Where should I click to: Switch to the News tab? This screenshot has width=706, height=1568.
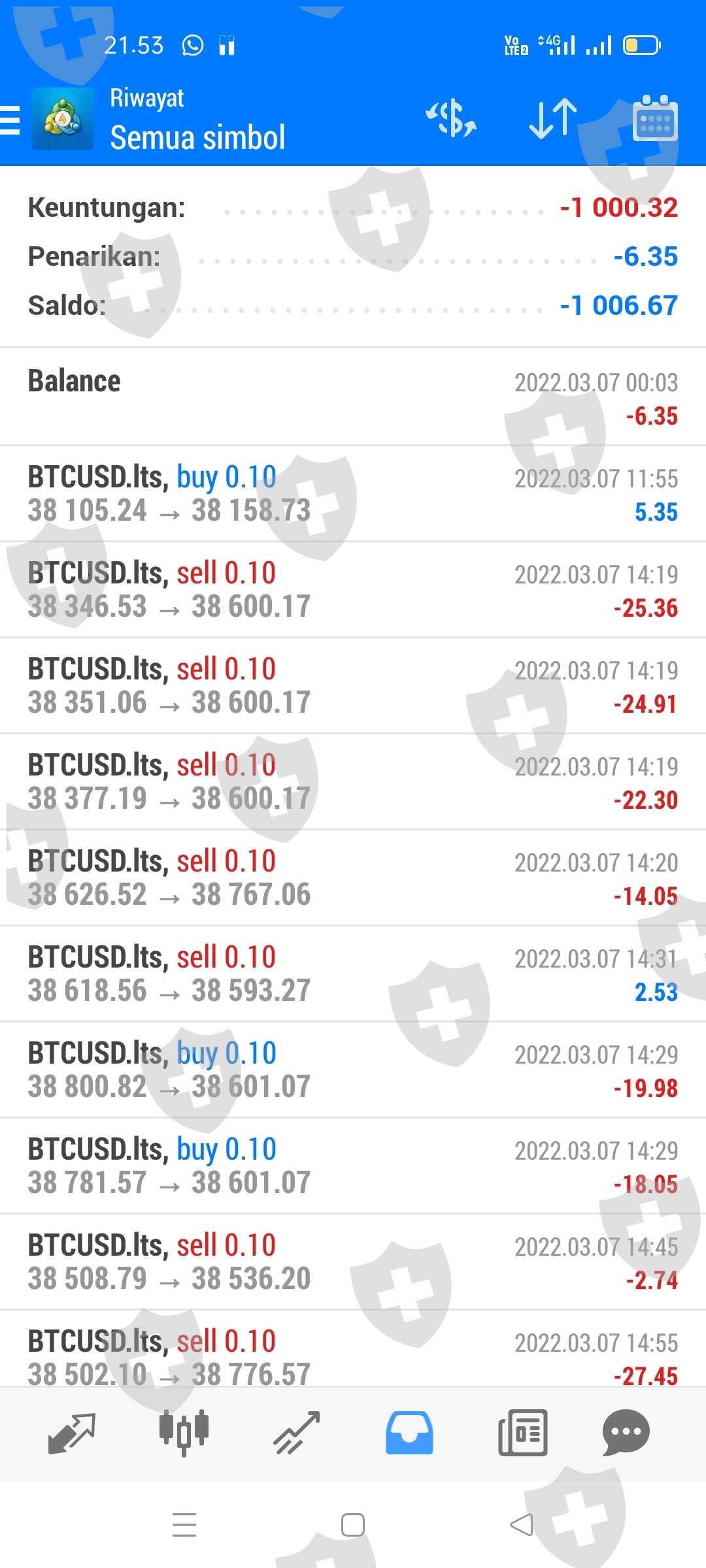tap(522, 1433)
